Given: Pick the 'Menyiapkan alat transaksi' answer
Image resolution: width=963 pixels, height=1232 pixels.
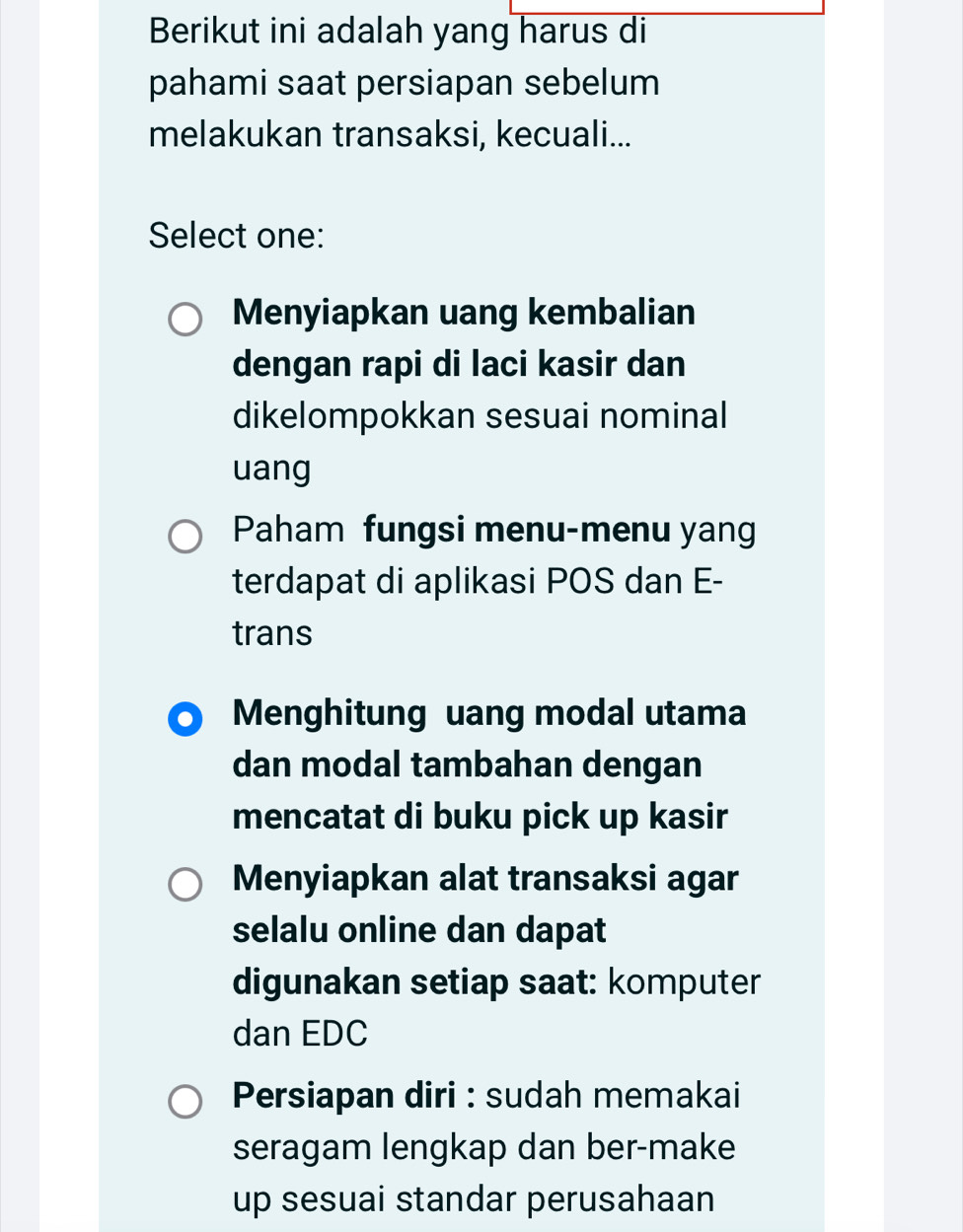Looking at the screenshot, I should point(185,885).
